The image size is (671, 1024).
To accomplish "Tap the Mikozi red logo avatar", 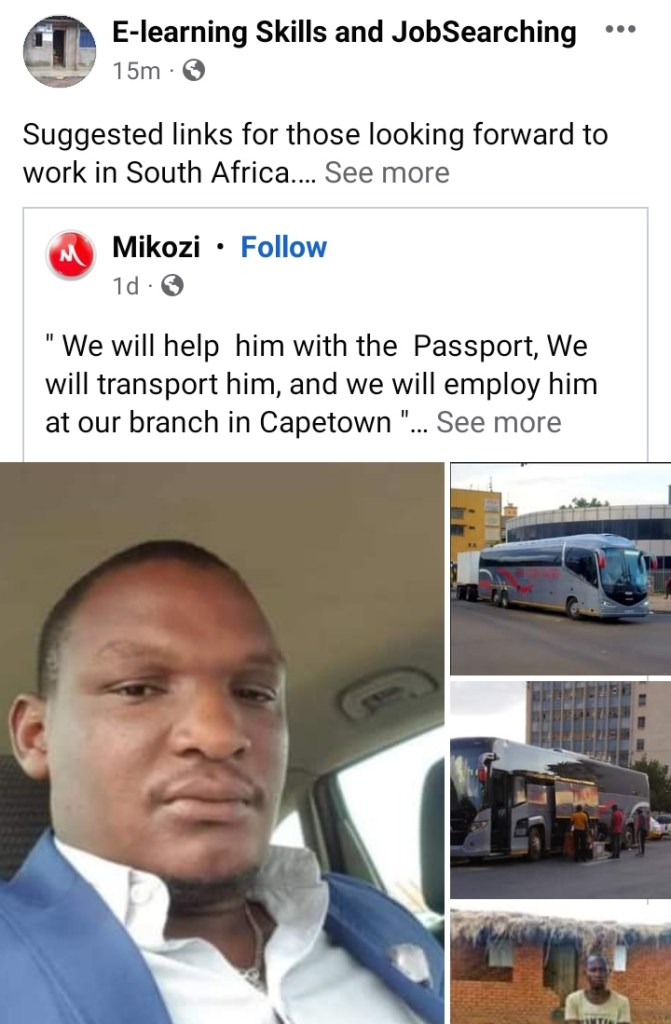I will [x=71, y=256].
